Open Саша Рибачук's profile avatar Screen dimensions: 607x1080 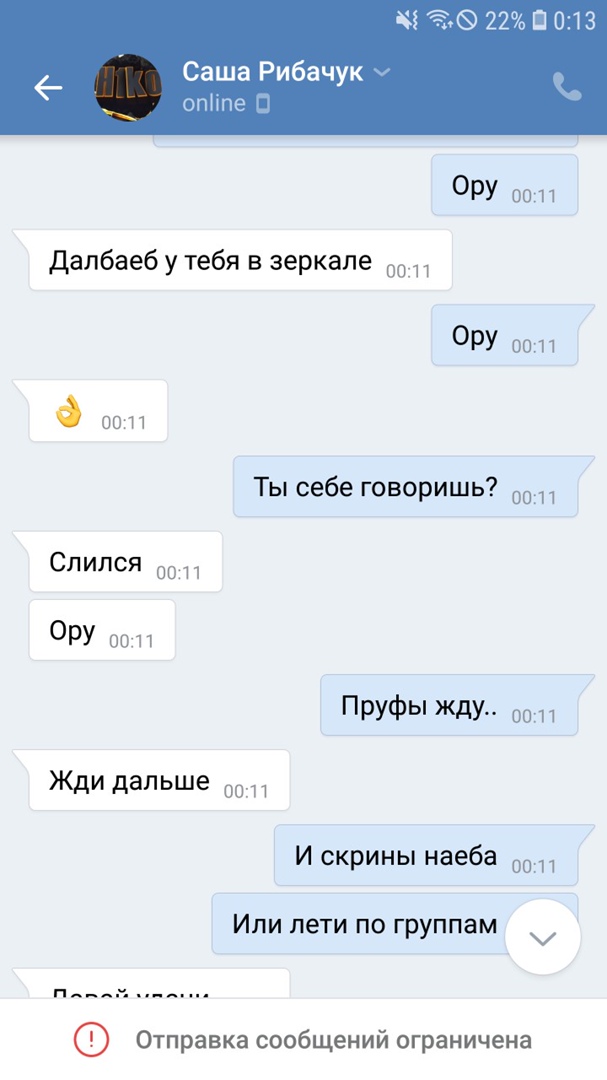tap(128, 88)
